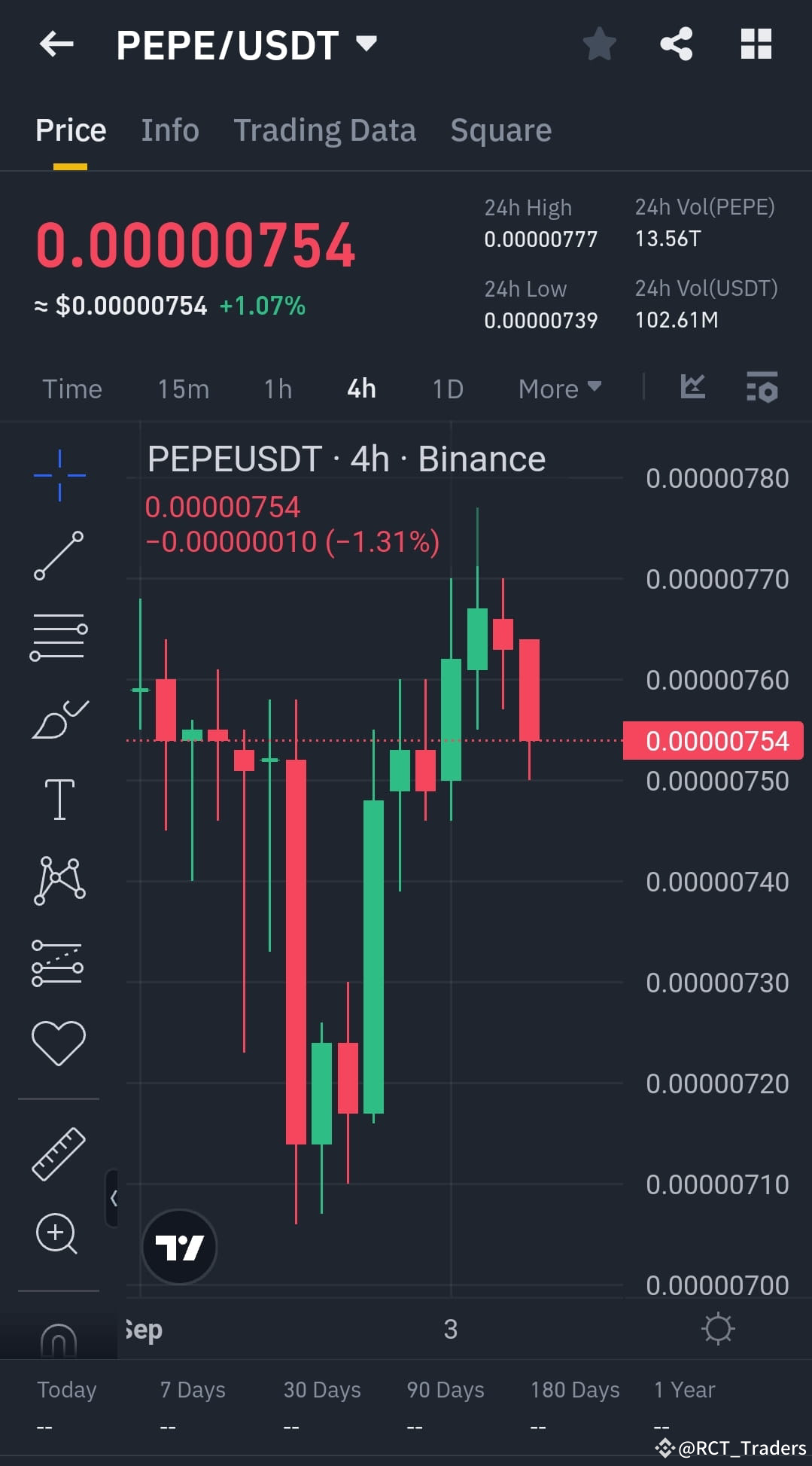
Task: Select the text annotation tool
Action: [x=59, y=800]
